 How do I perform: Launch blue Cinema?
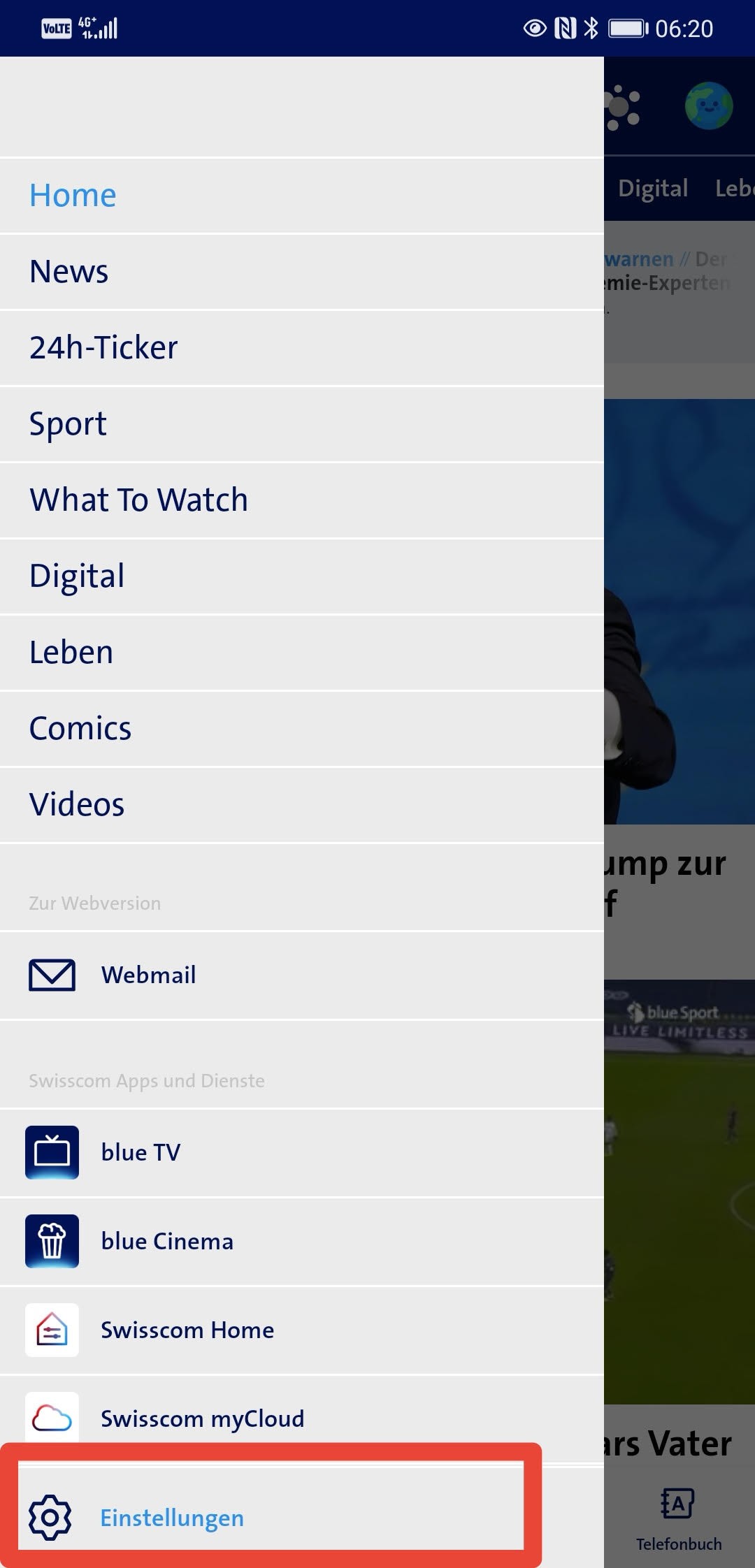click(x=166, y=1241)
